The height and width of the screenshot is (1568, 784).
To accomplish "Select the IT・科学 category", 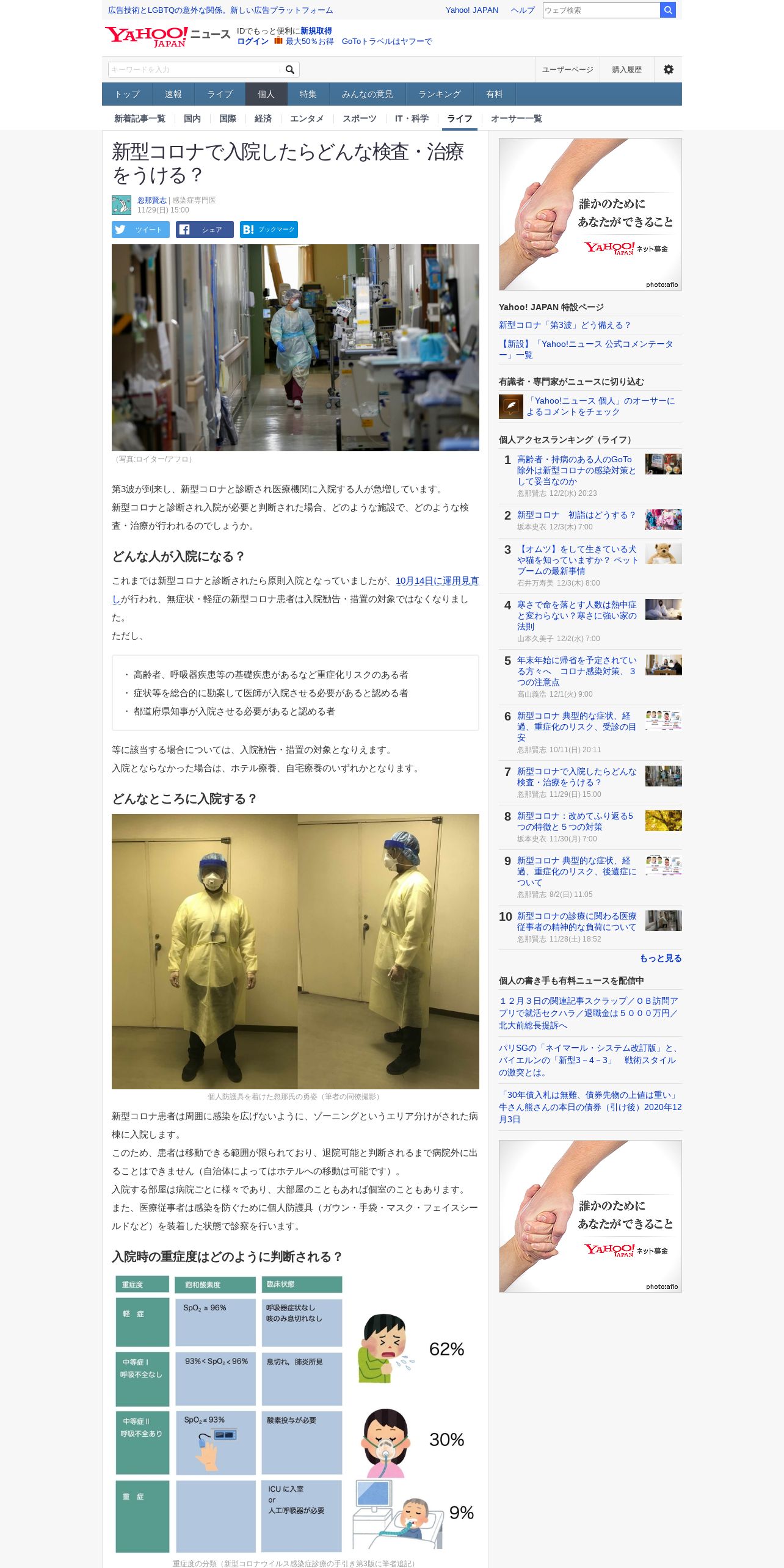I will [x=412, y=118].
